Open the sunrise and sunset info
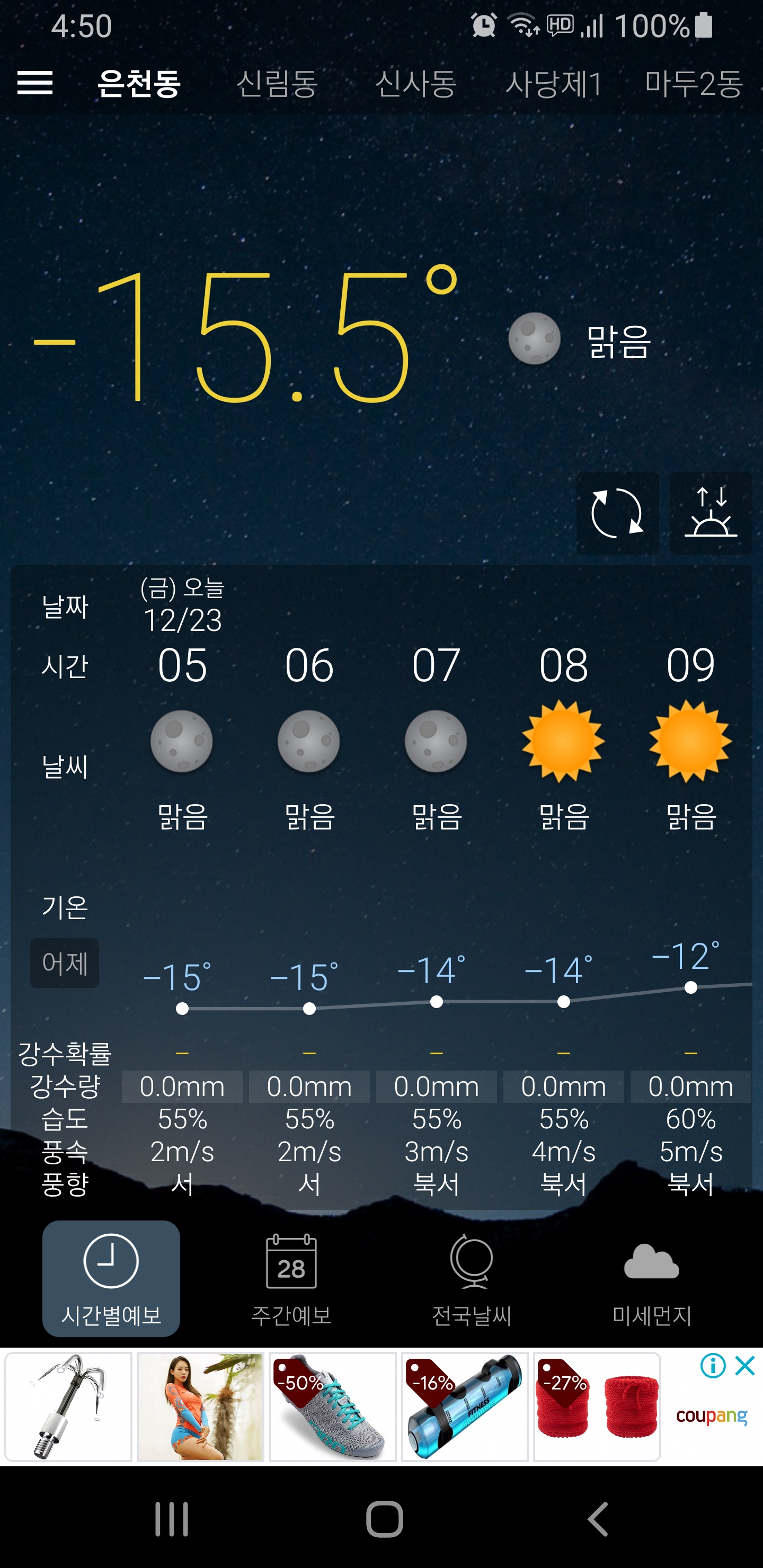This screenshot has height=1568, width=763. [x=710, y=513]
